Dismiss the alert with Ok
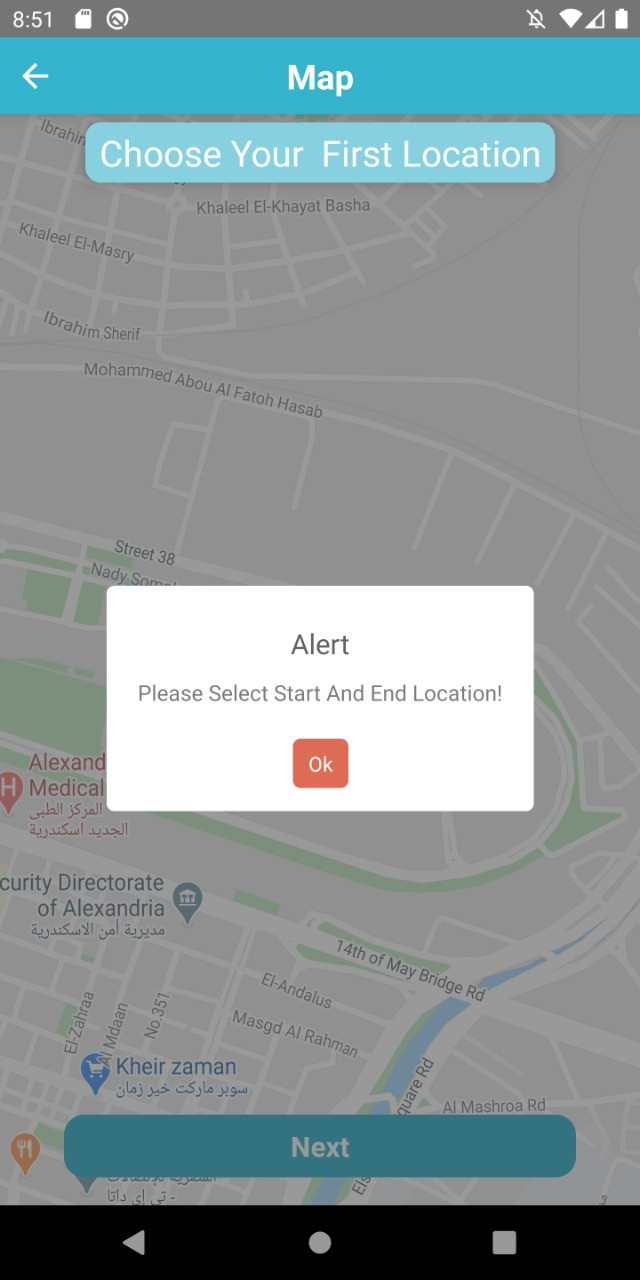 click(320, 763)
